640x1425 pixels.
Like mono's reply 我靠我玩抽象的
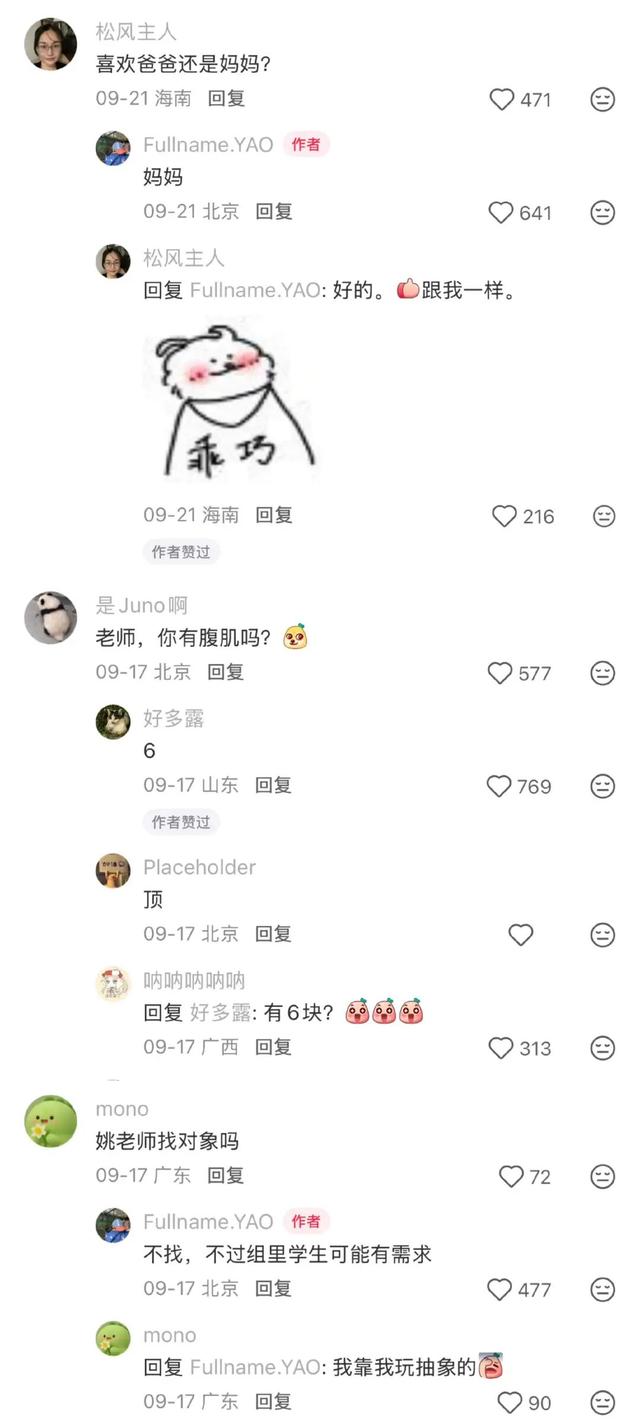pos(510,1402)
